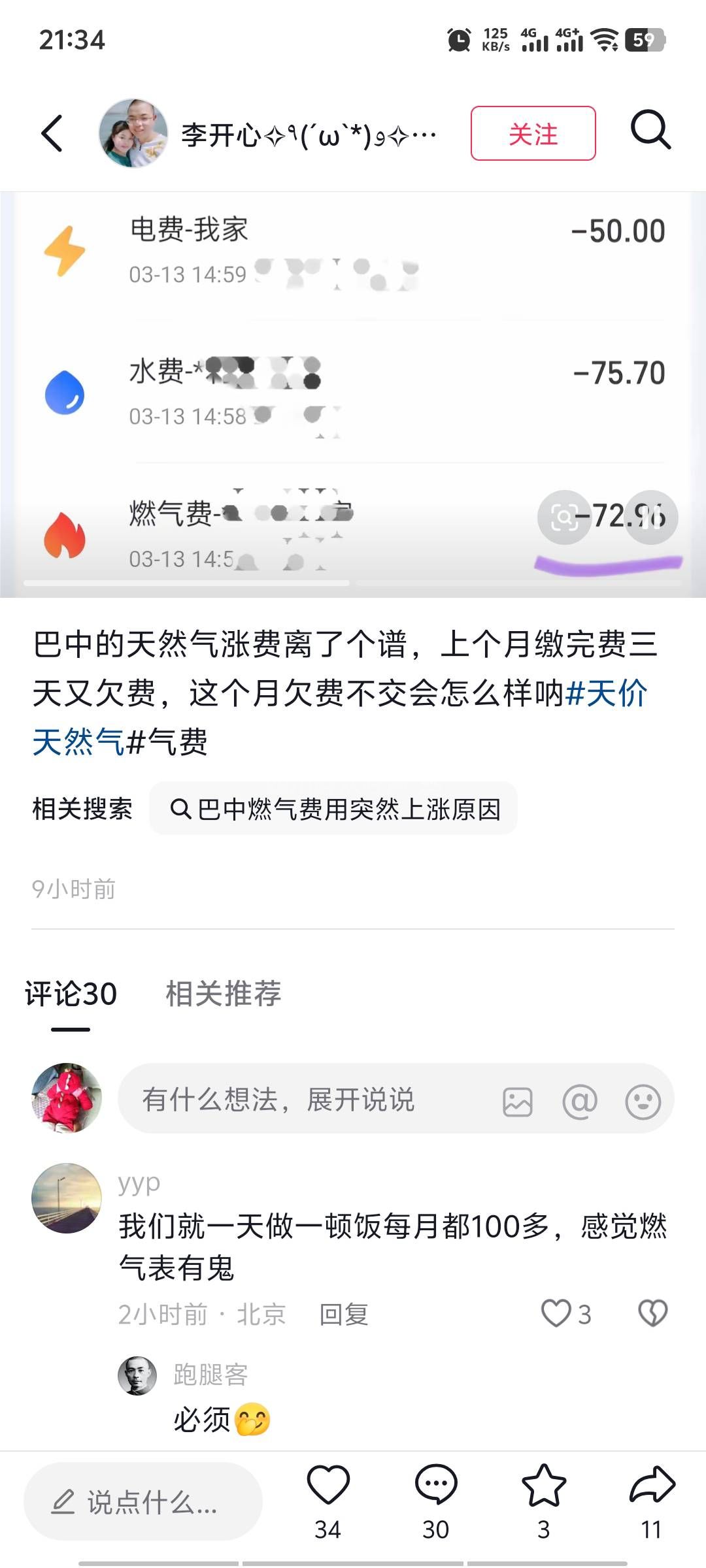This screenshot has height=1568, width=706.
Task: Dislike yyp's comment with broken heart
Action: [652, 1313]
